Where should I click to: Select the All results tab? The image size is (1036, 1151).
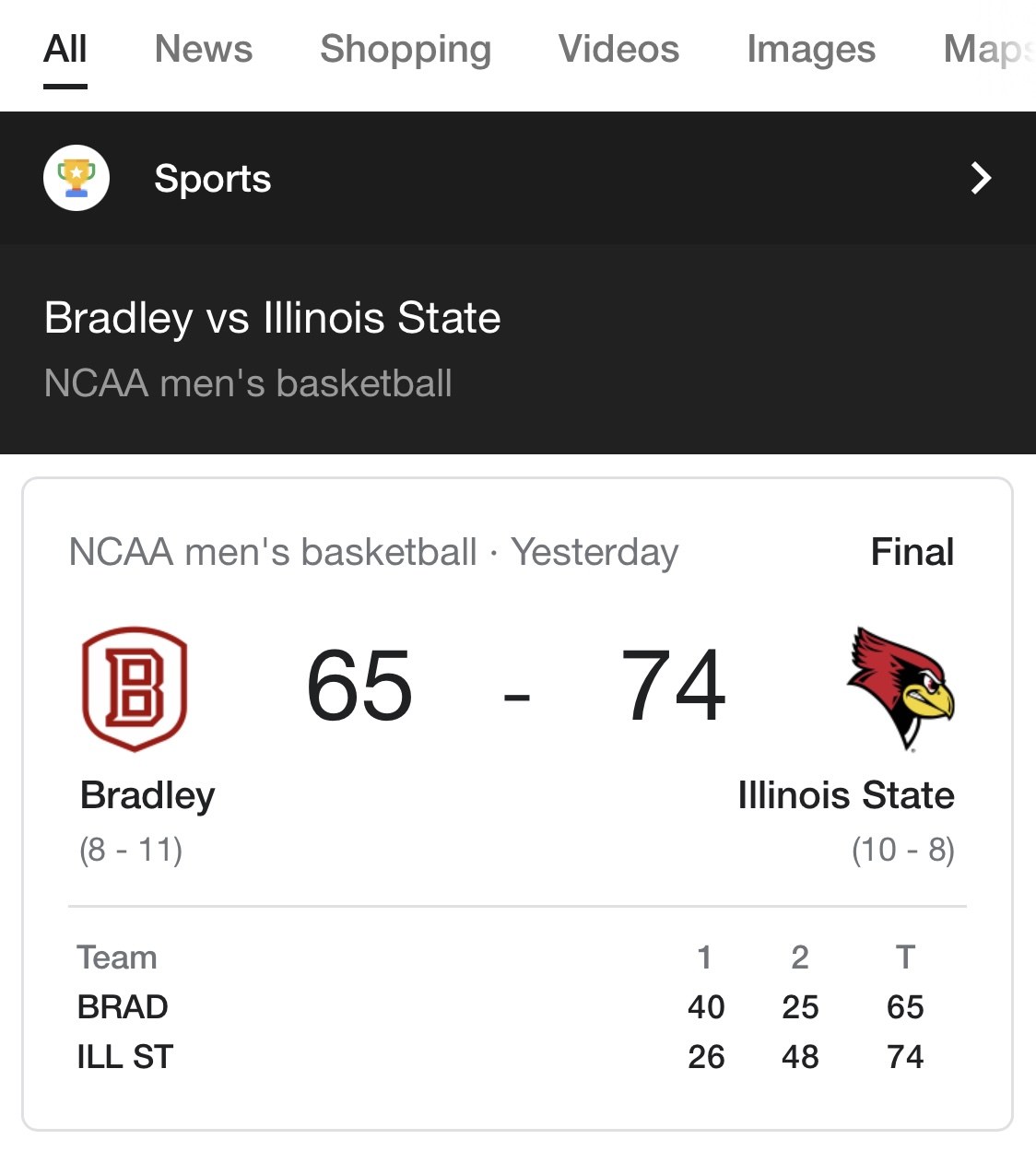coord(65,49)
